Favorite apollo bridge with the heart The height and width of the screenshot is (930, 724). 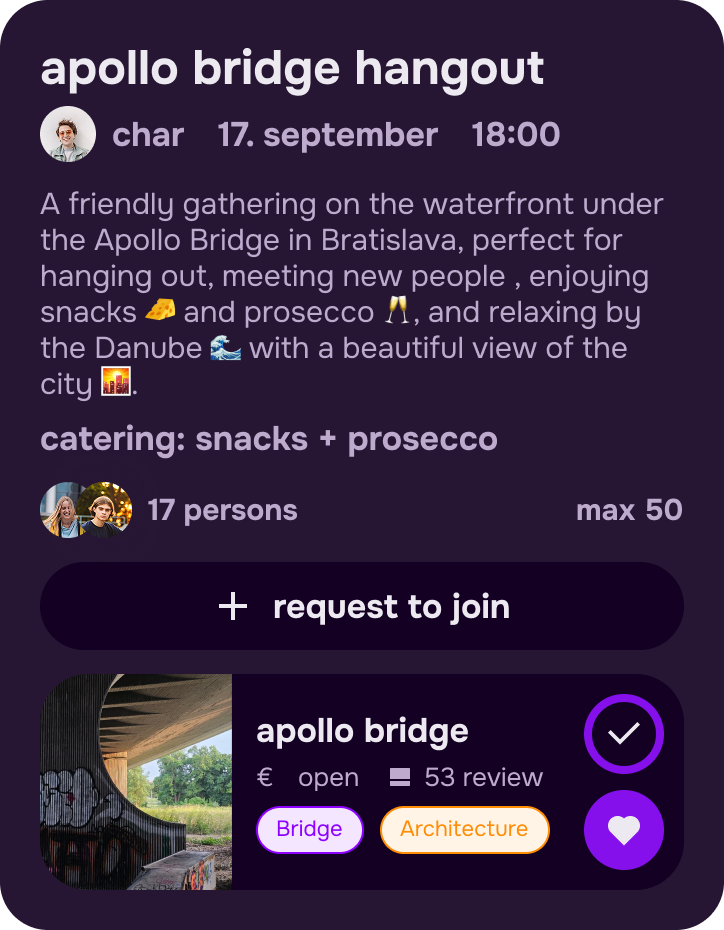click(x=623, y=830)
